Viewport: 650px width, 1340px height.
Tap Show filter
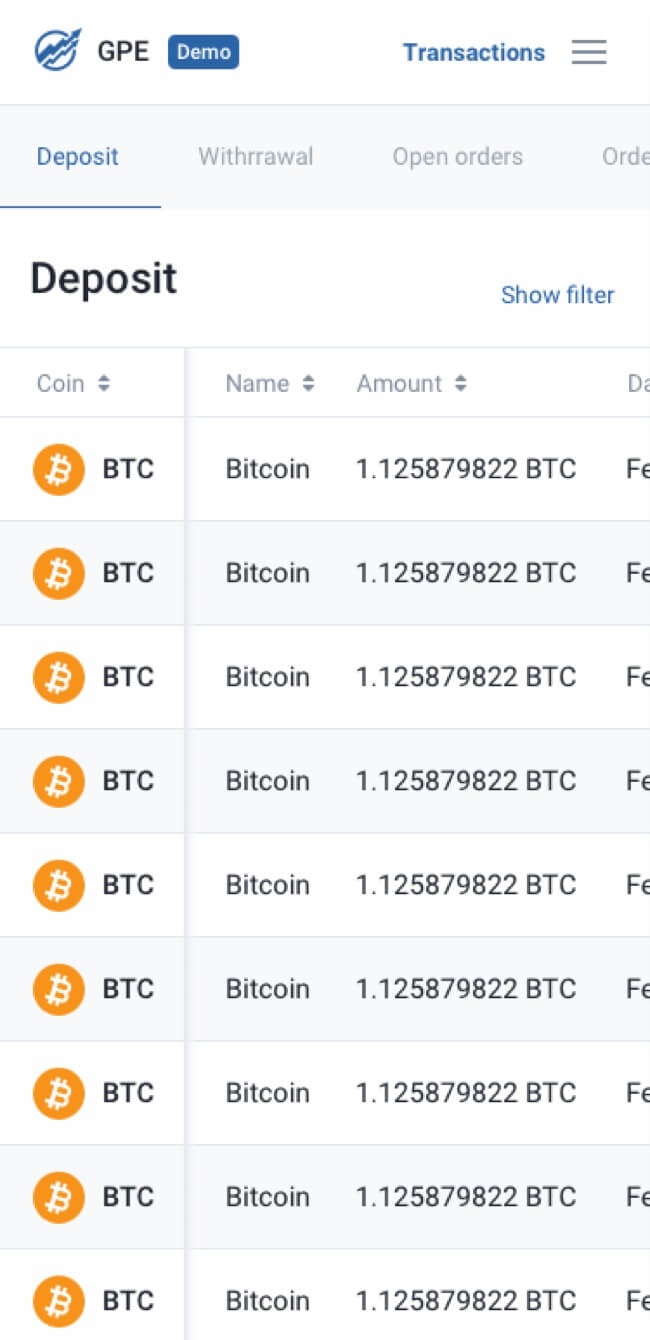coord(558,295)
